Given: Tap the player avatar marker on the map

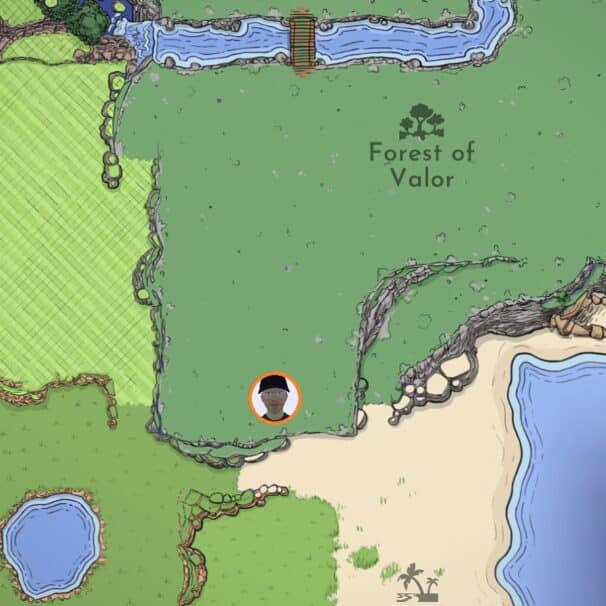Looking at the screenshot, I should tap(275, 398).
